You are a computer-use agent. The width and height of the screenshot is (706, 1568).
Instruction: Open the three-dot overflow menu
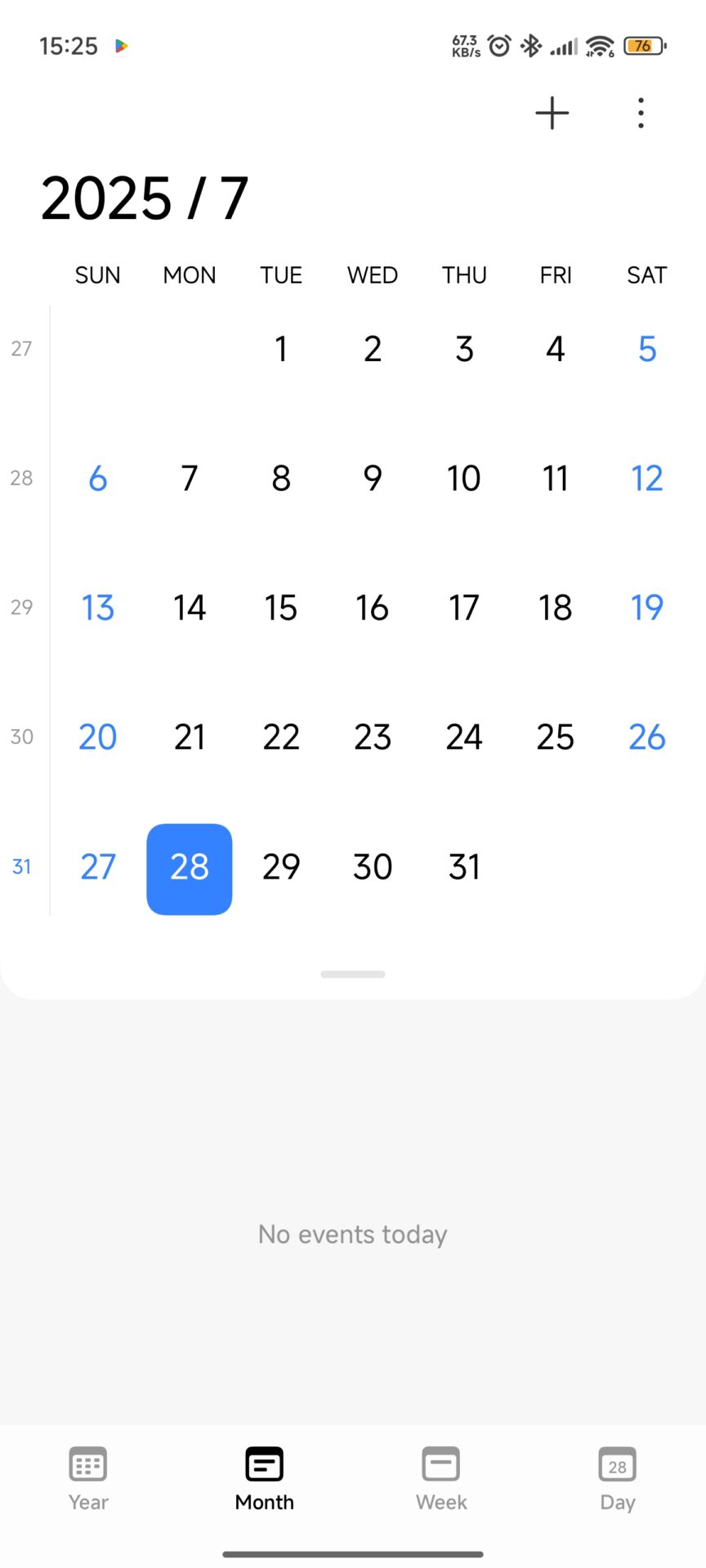coord(641,113)
